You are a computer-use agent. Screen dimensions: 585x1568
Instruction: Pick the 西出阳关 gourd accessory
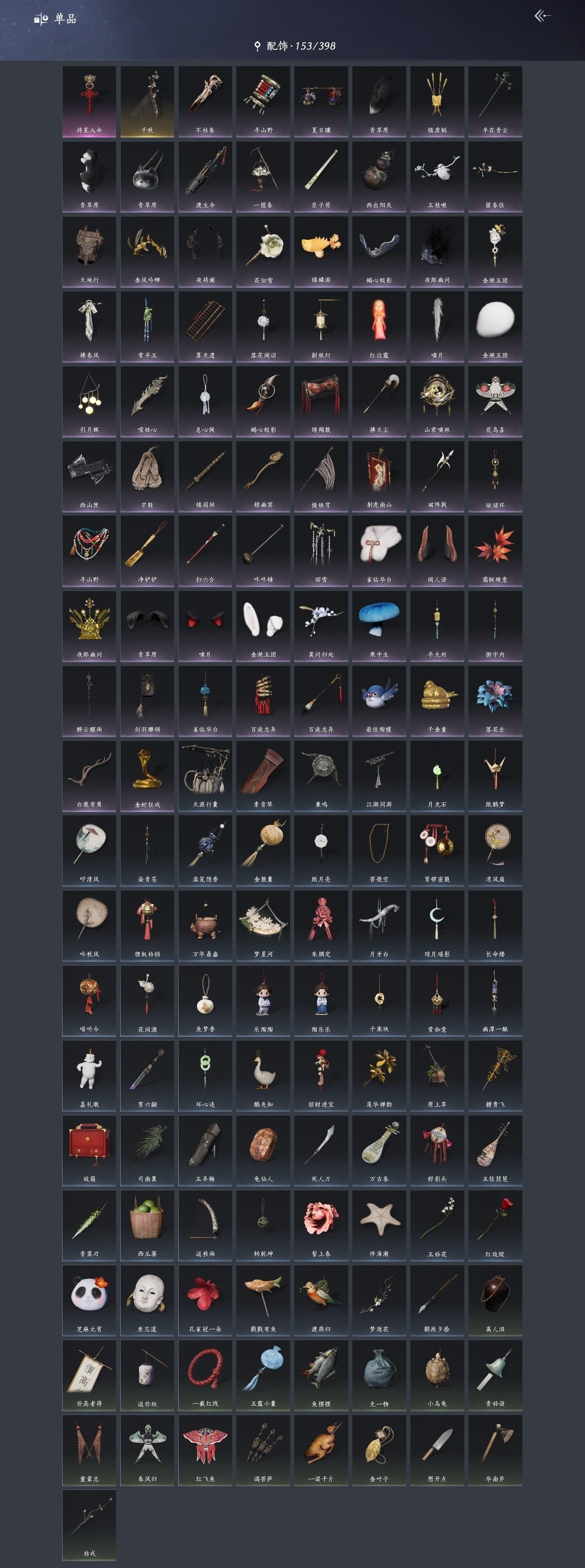379,176
